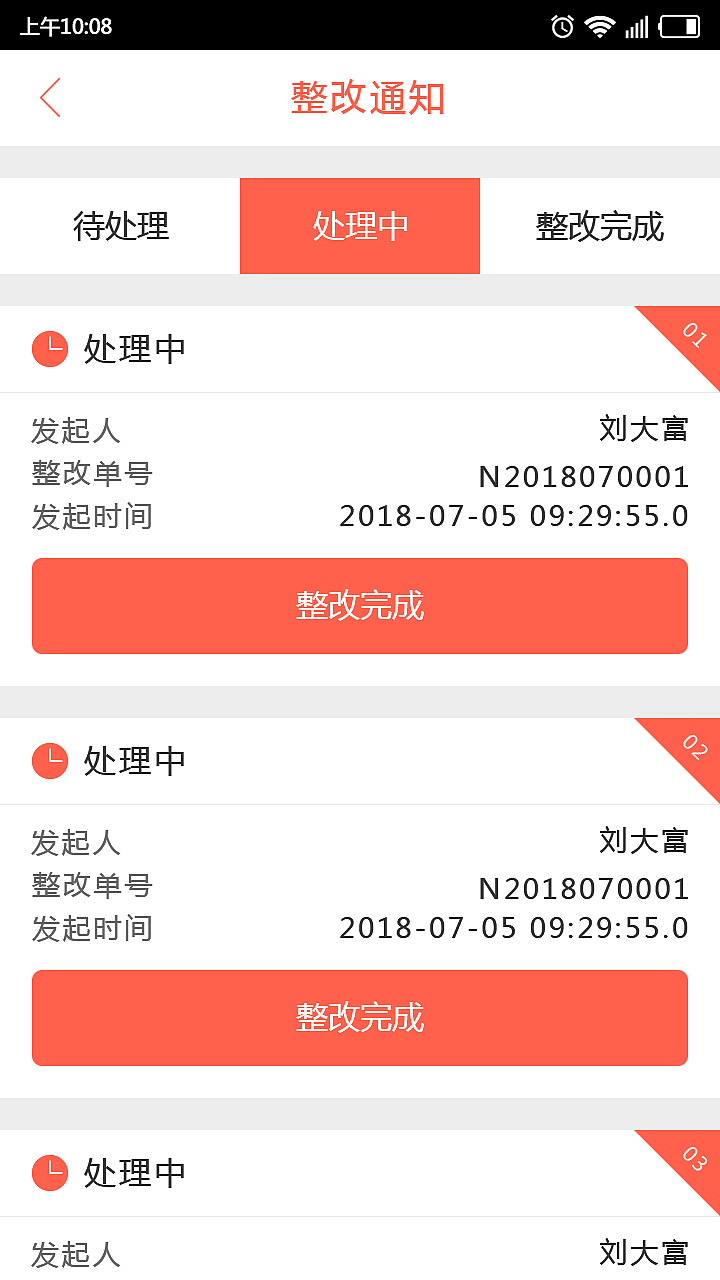
Task: Tap the back arrow to return
Action: click(x=48, y=97)
